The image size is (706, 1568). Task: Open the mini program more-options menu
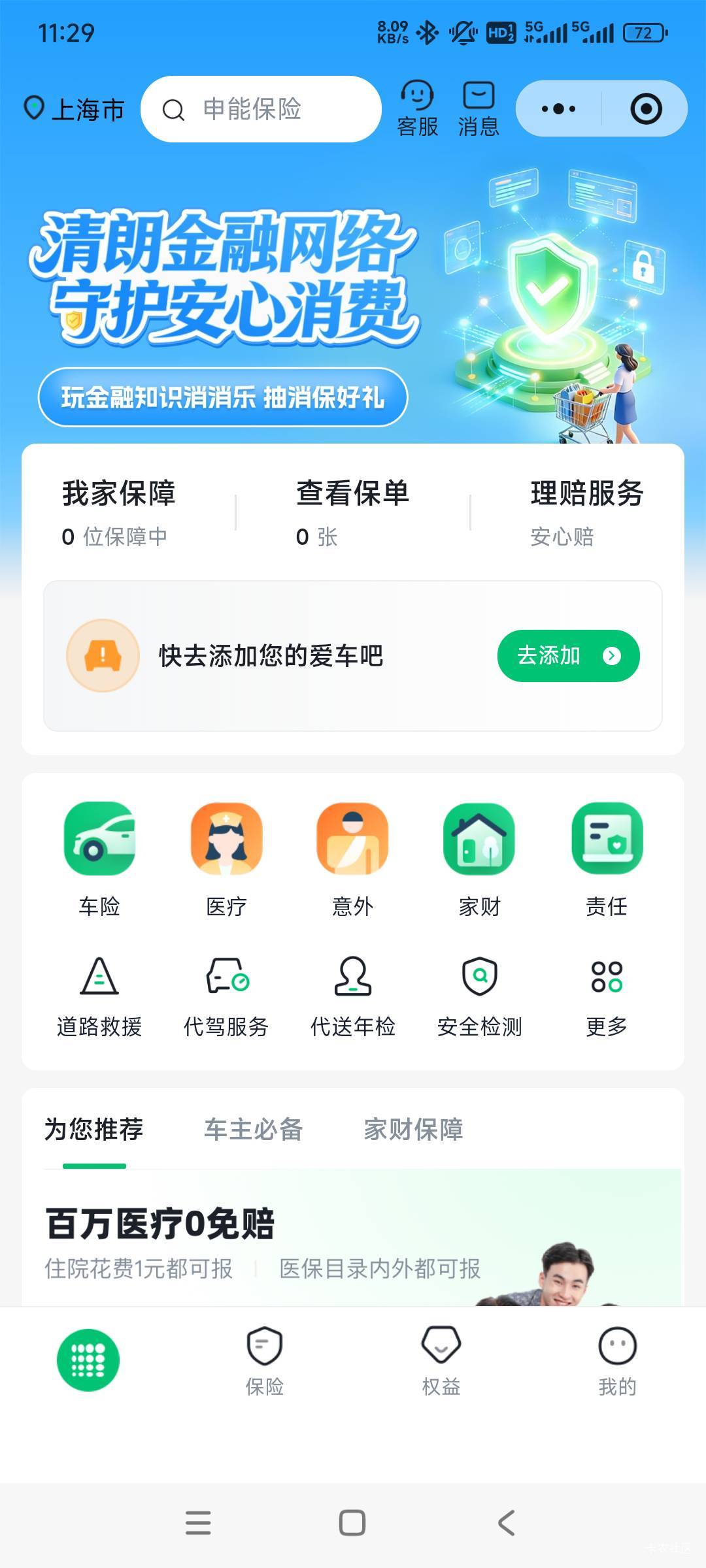pos(559,109)
